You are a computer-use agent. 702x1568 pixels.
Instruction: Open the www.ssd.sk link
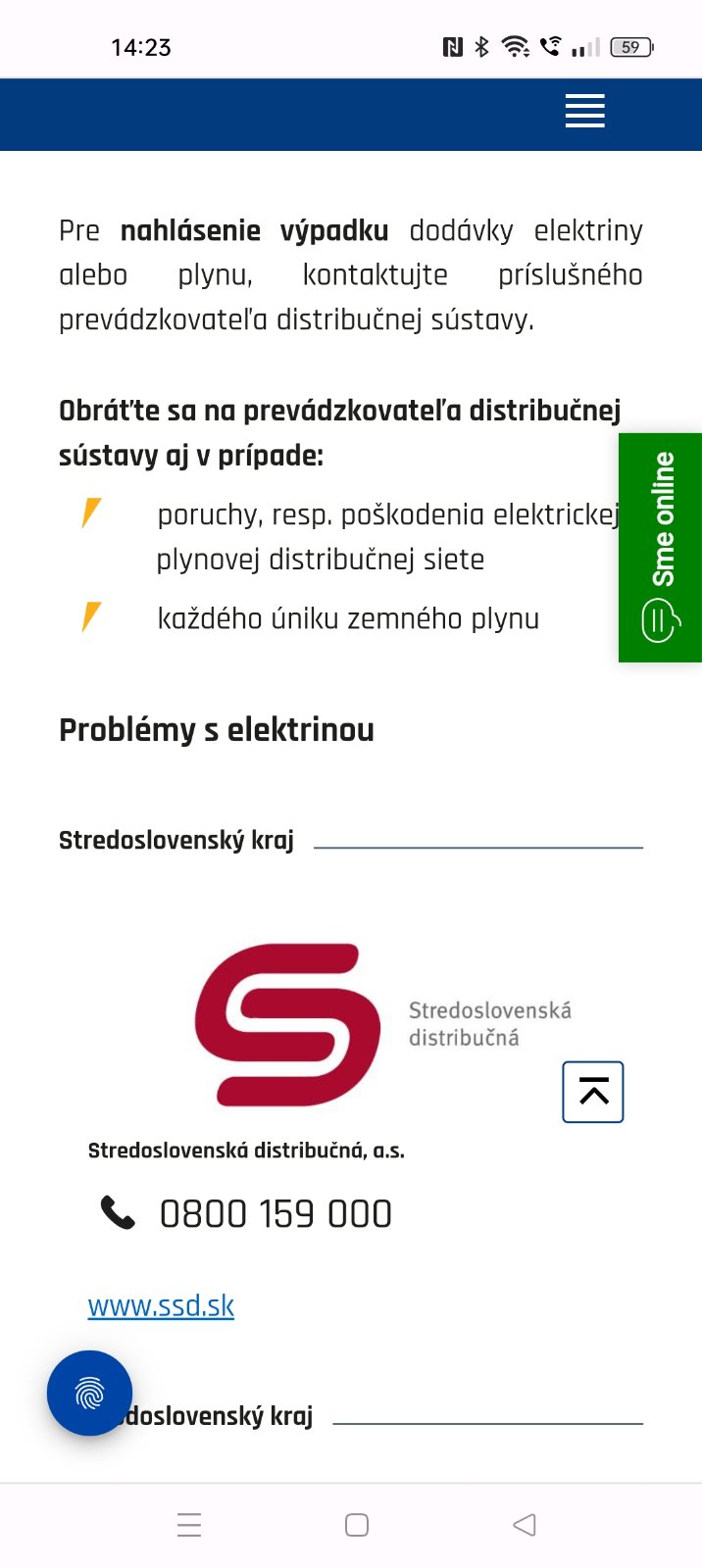161,1306
